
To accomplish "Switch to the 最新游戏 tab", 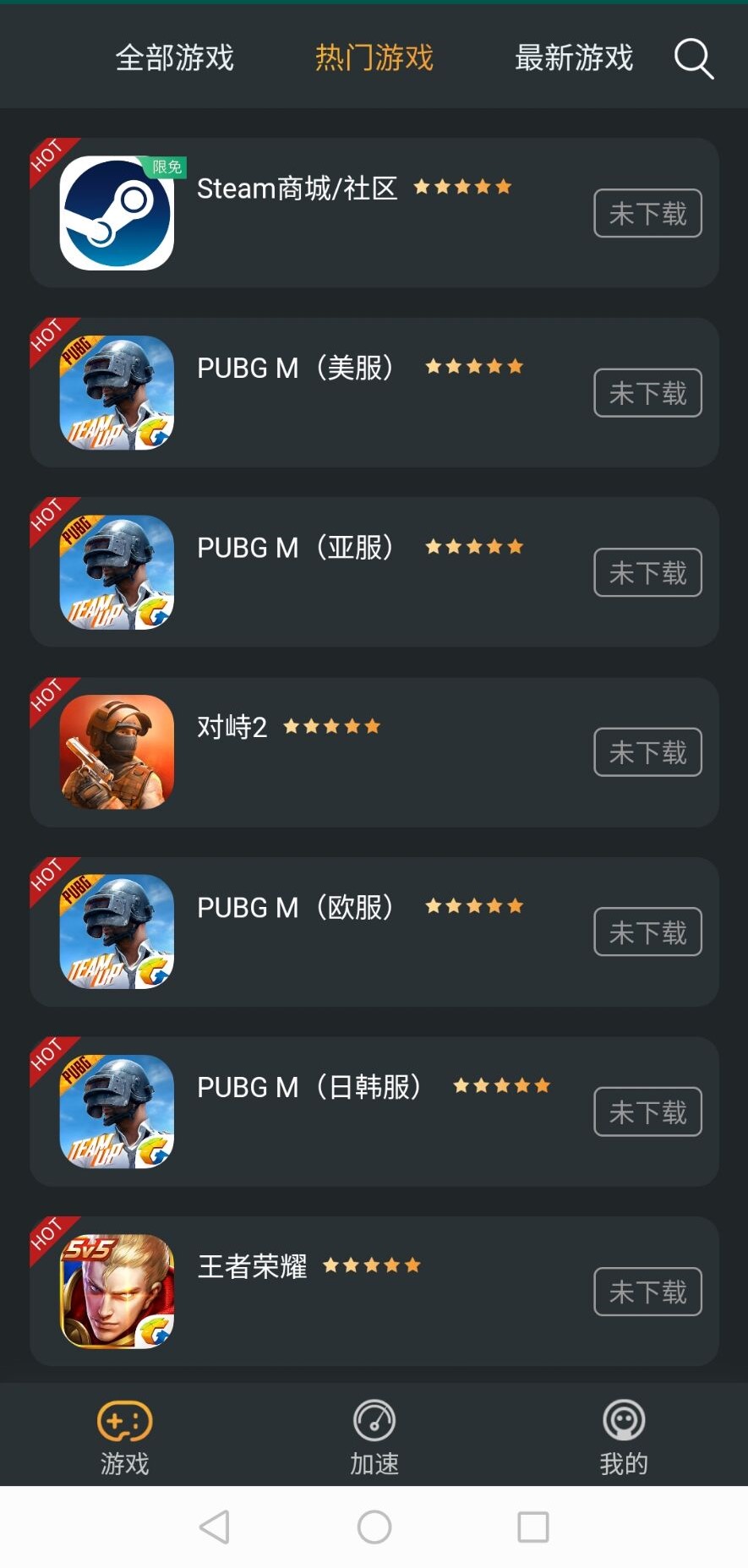I will click(574, 58).
